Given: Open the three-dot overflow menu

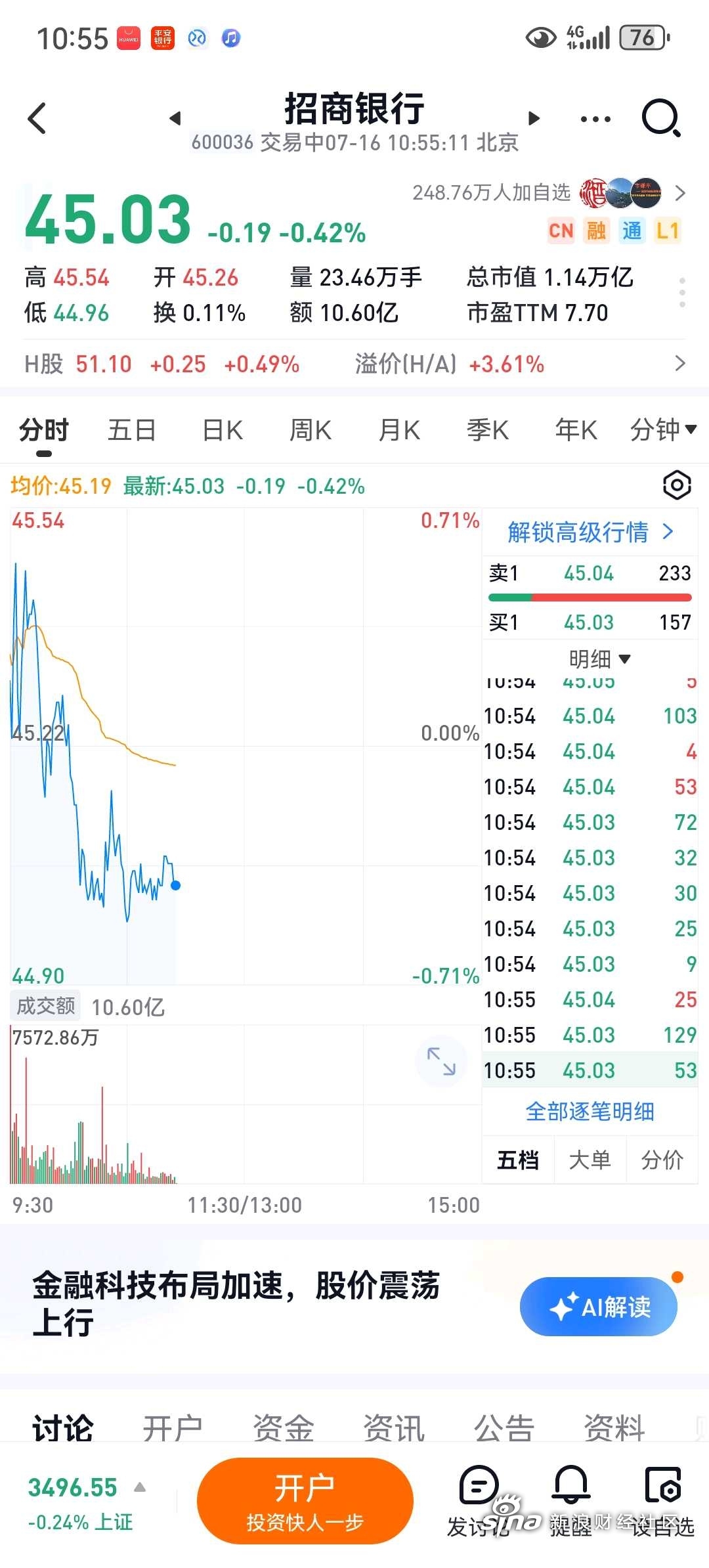Looking at the screenshot, I should click(595, 120).
